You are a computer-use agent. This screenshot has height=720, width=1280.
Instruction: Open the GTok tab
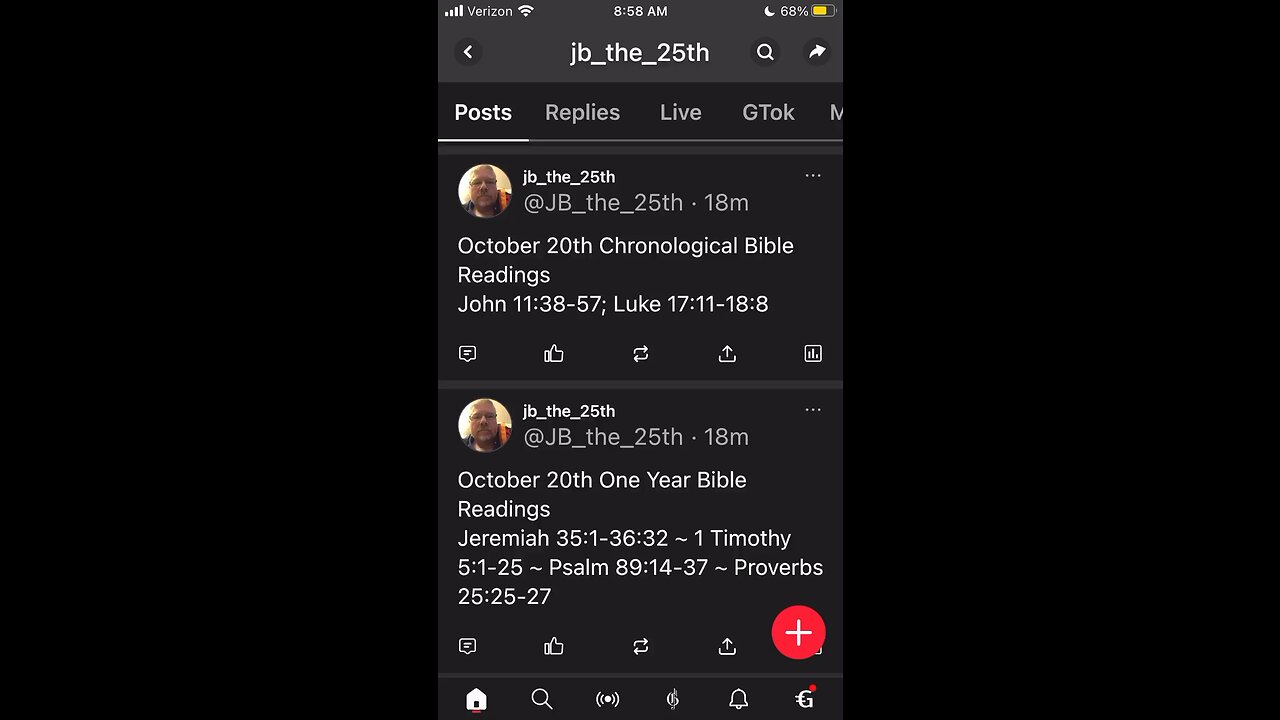[x=768, y=113]
